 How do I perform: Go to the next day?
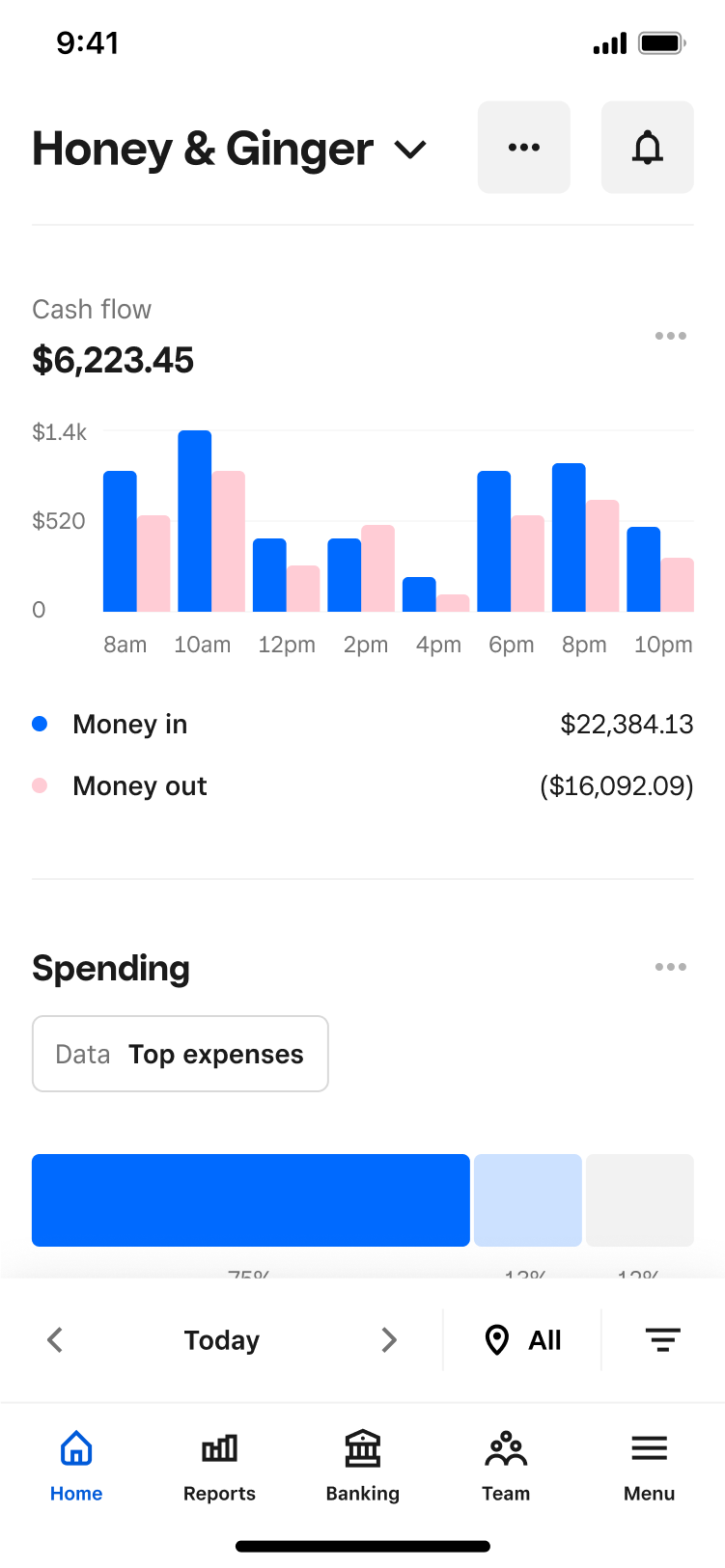coord(389,1339)
